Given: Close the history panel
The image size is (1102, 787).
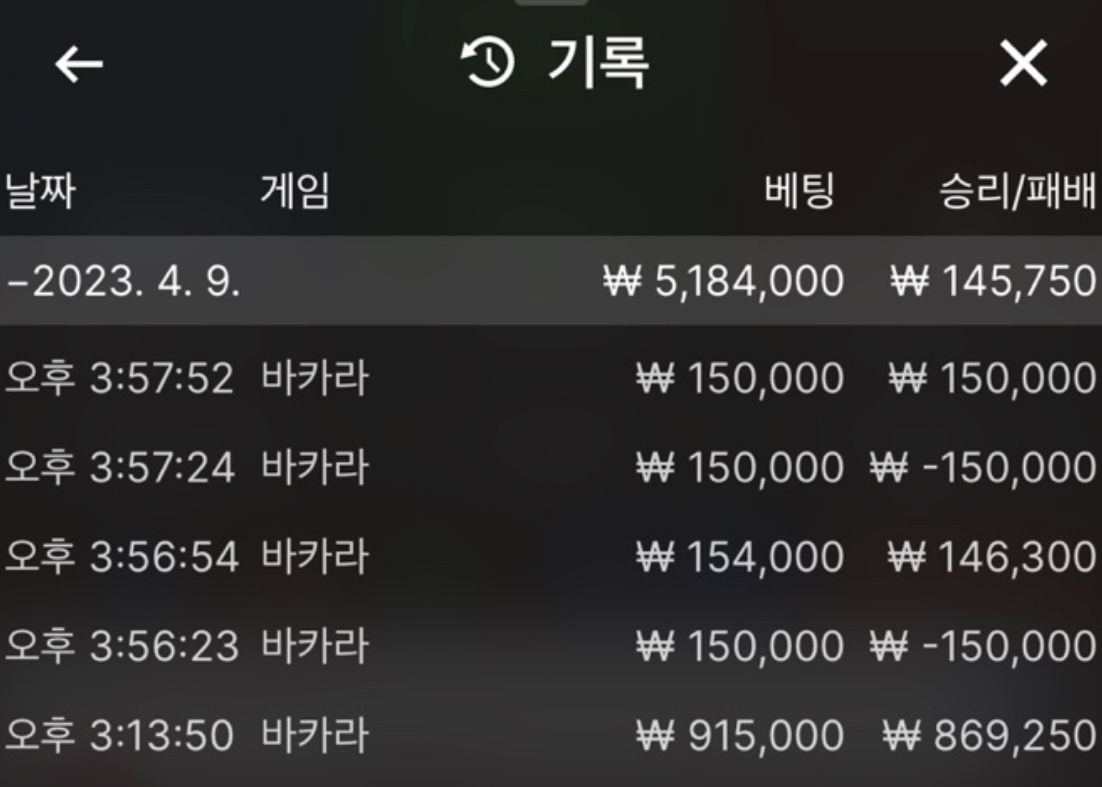Looking at the screenshot, I should point(1023,65).
